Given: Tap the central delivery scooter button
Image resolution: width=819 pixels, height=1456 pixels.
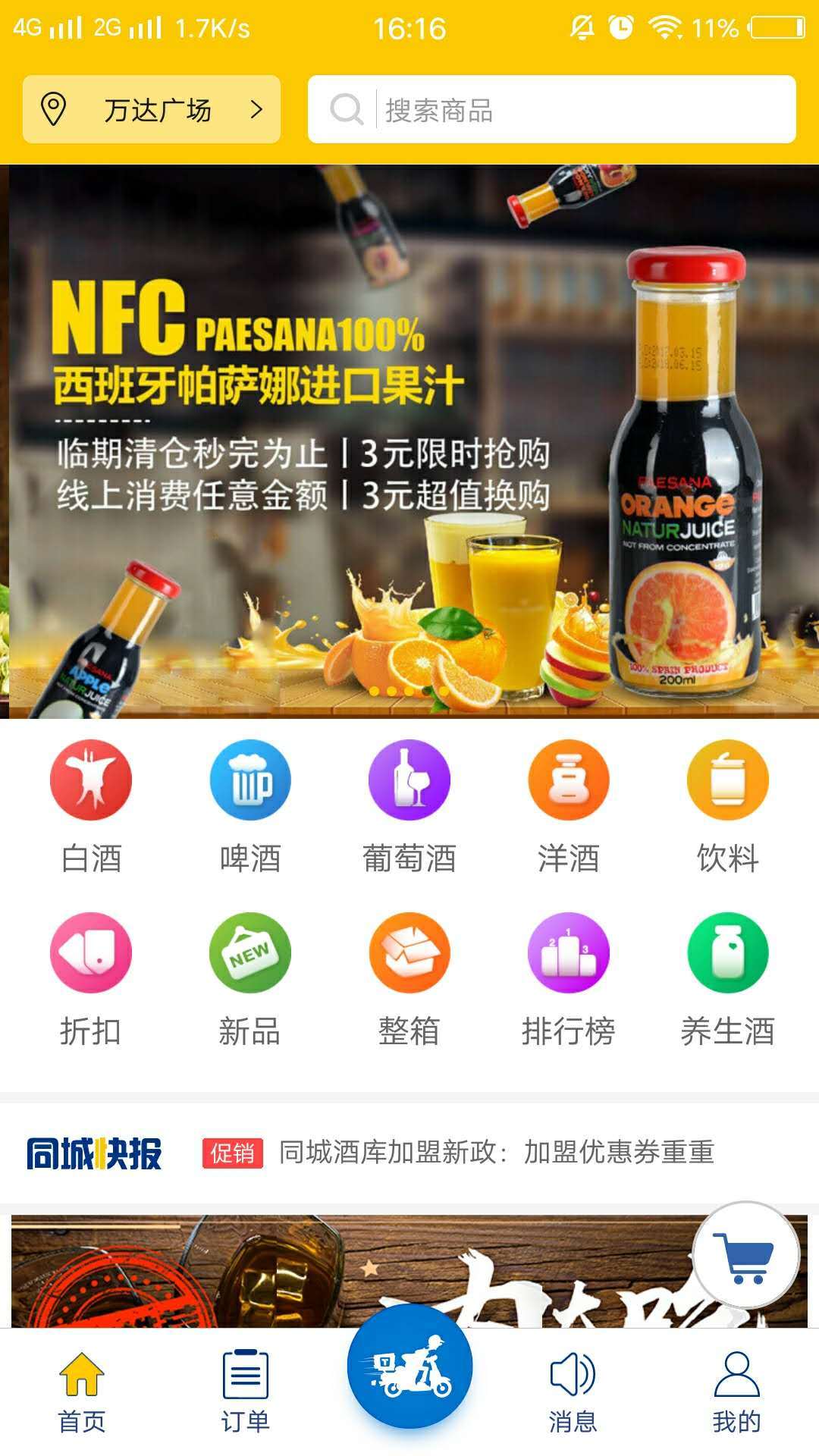Looking at the screenshot, I should [409, 1365].
